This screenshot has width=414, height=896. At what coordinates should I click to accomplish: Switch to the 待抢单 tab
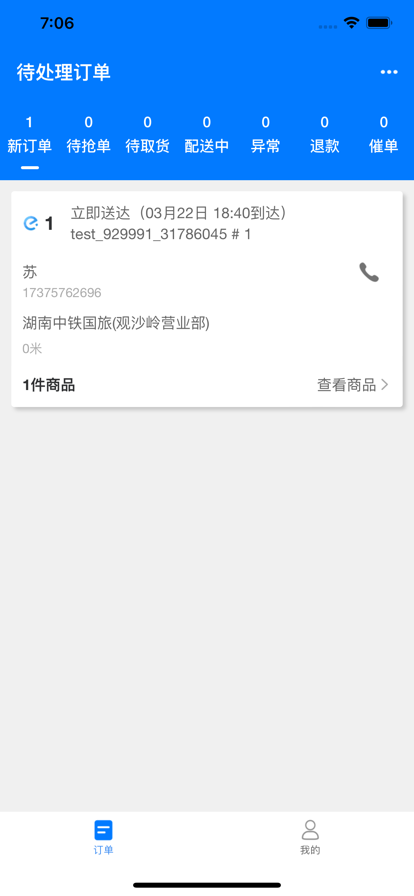pyautogui.click(x=89, y=135)
